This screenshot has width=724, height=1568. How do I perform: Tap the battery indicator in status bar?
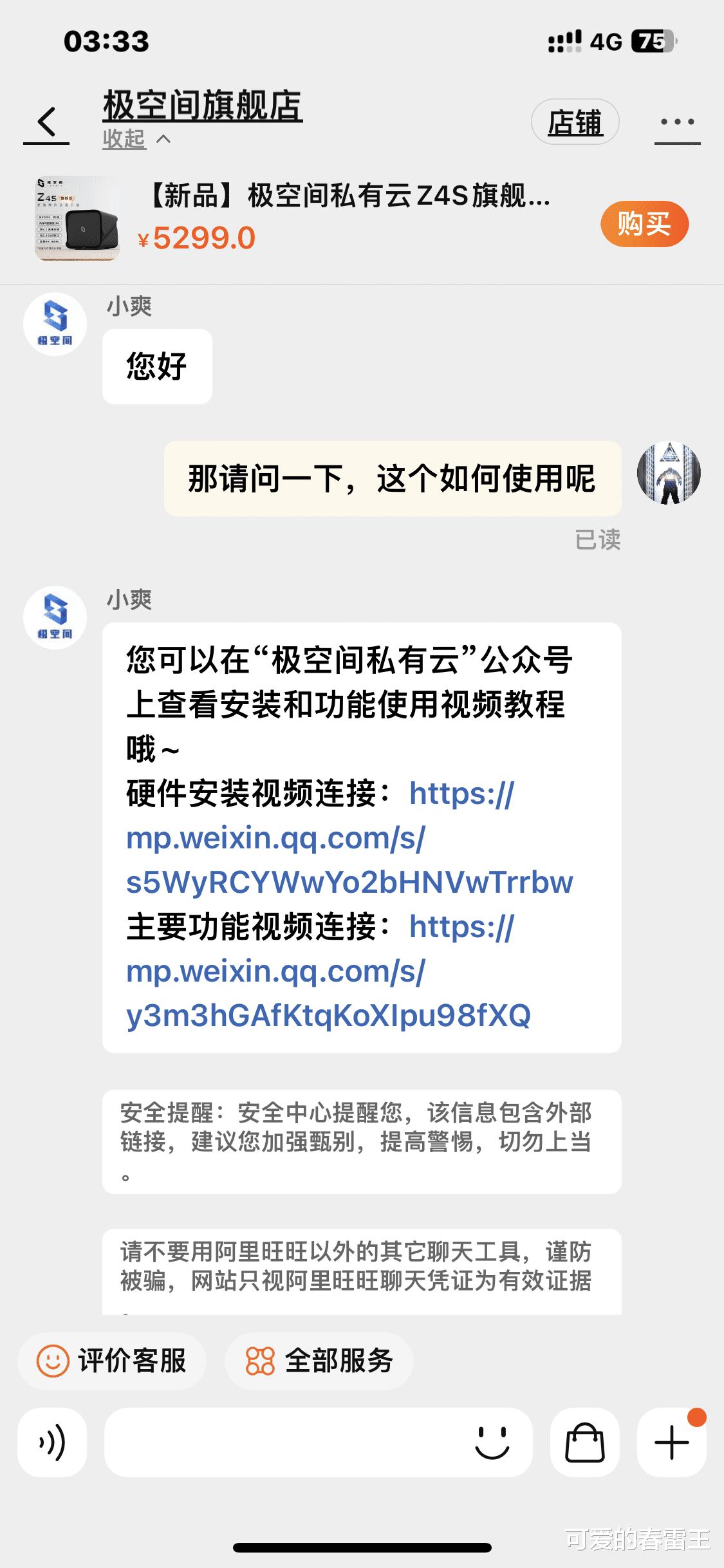(x=651, y=41)
